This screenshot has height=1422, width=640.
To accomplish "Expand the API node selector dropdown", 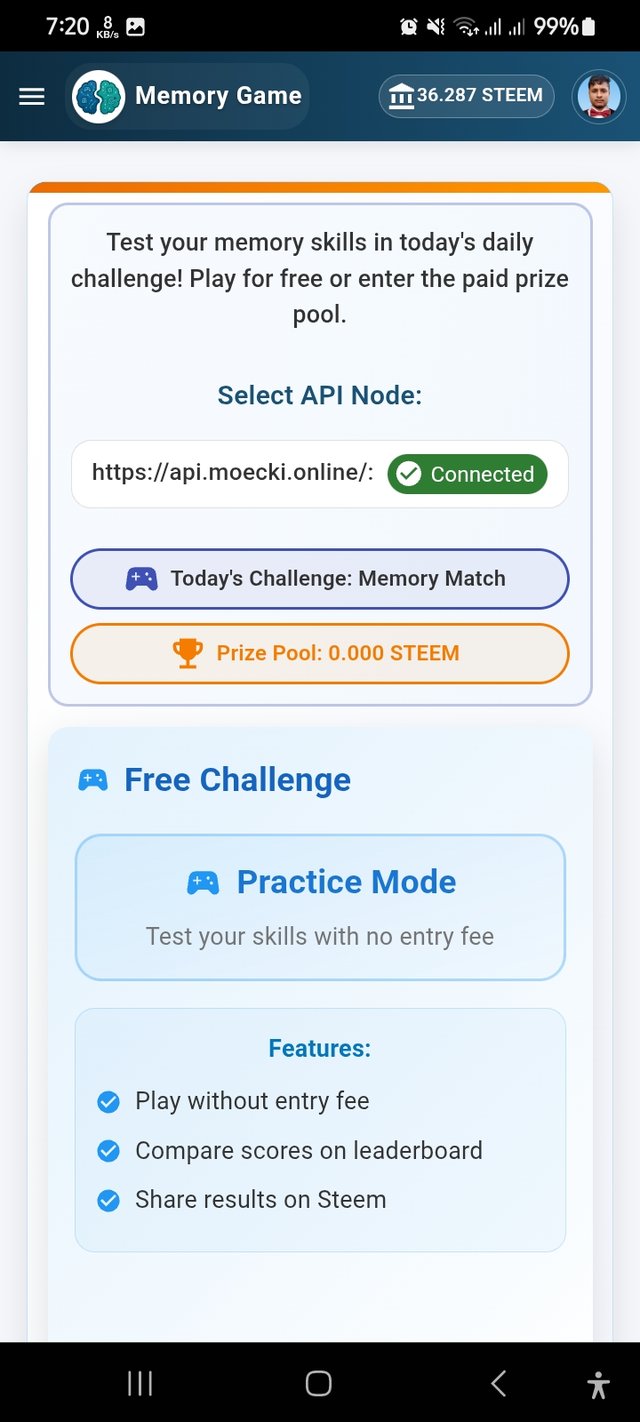I will (x=232, y=473).
